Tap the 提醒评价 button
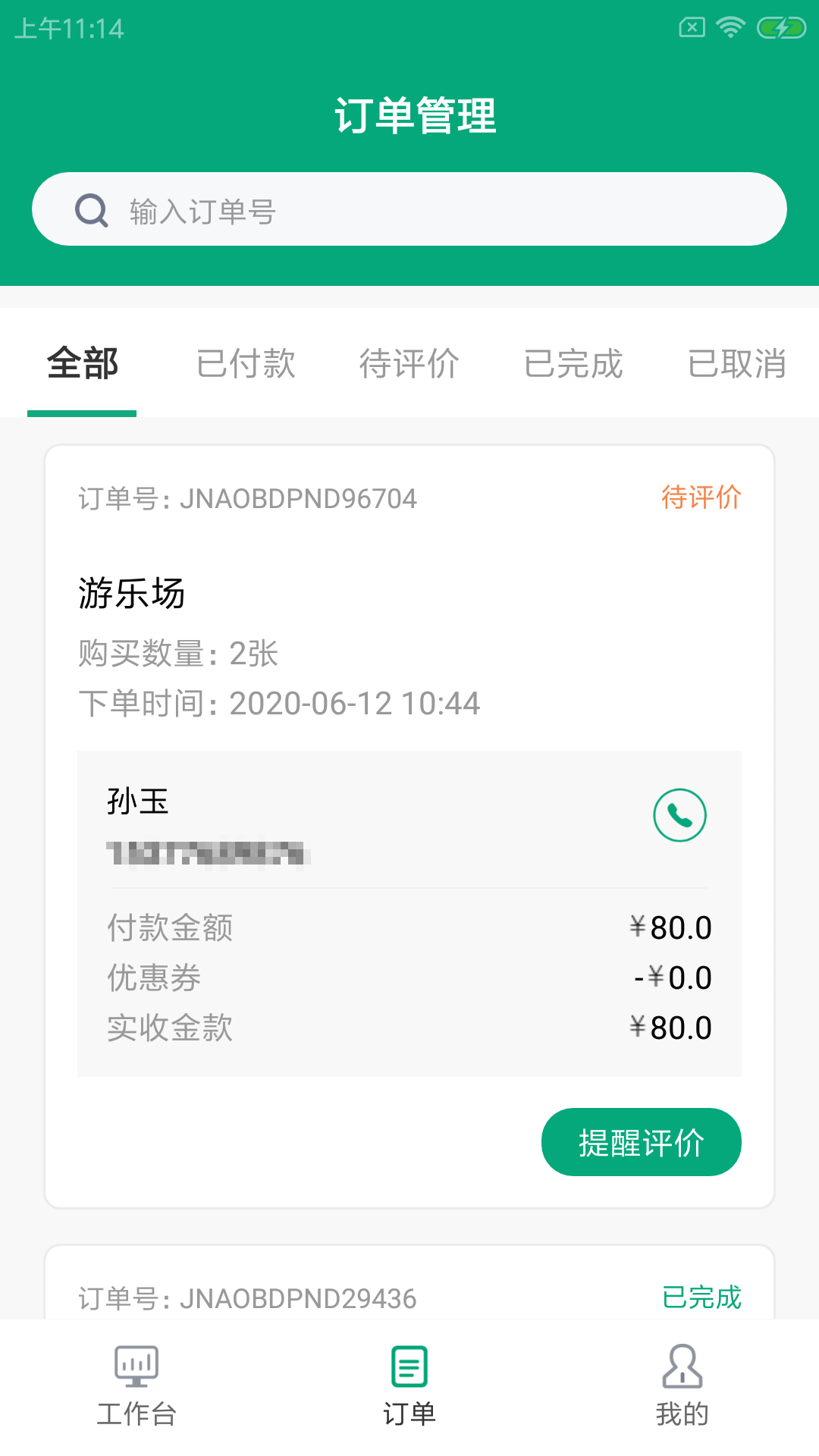This screenshot has height=1456, width=819. (641, 1142)
